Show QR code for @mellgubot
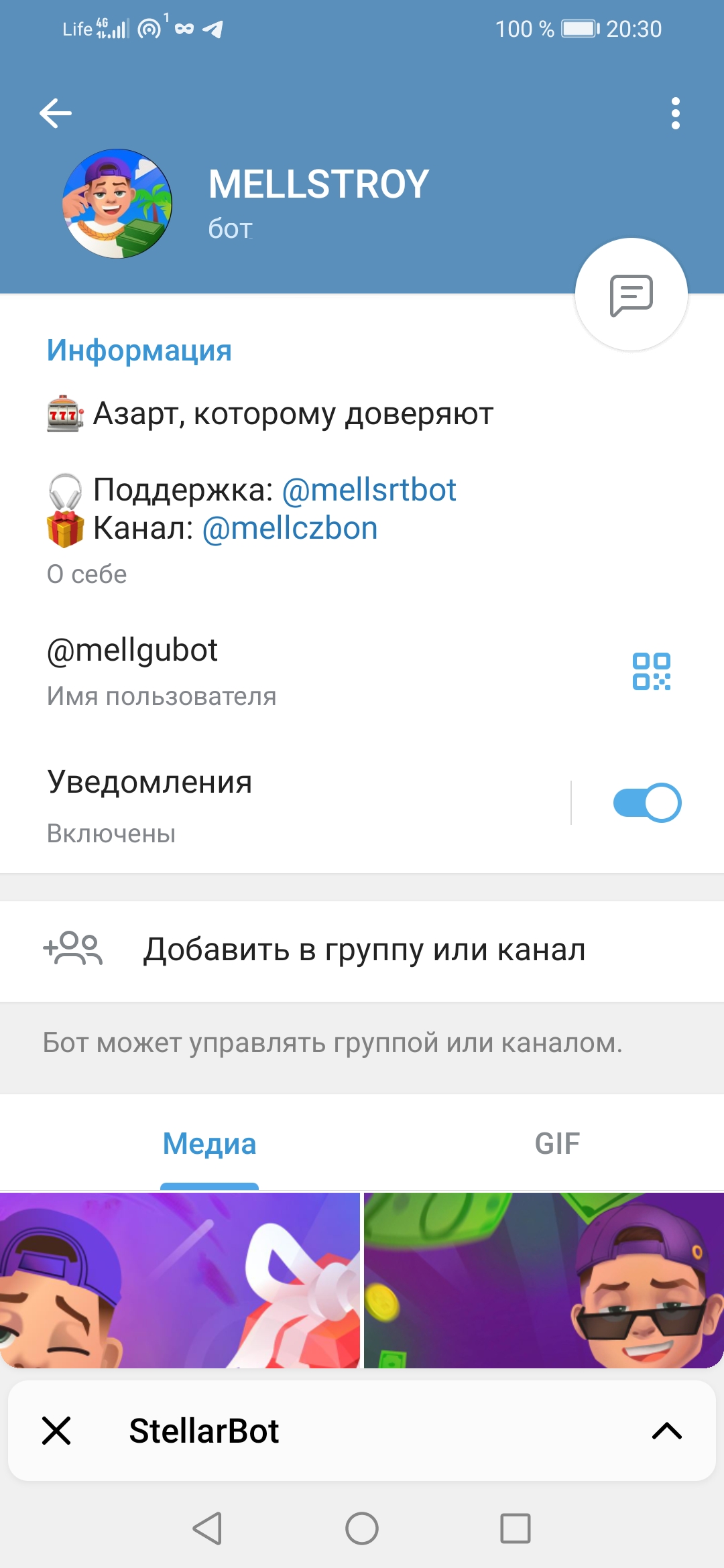 pyautogui.click(x=651, y=671)
